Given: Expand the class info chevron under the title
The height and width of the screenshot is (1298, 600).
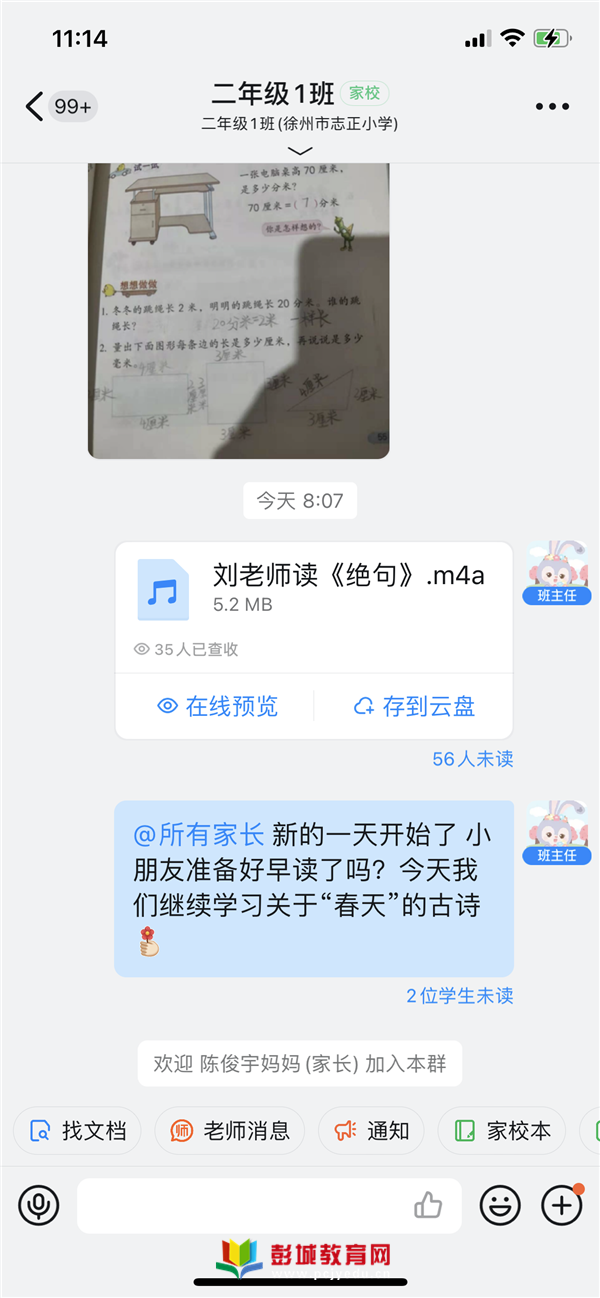Looking at the screenshot, I should [300, 150].
